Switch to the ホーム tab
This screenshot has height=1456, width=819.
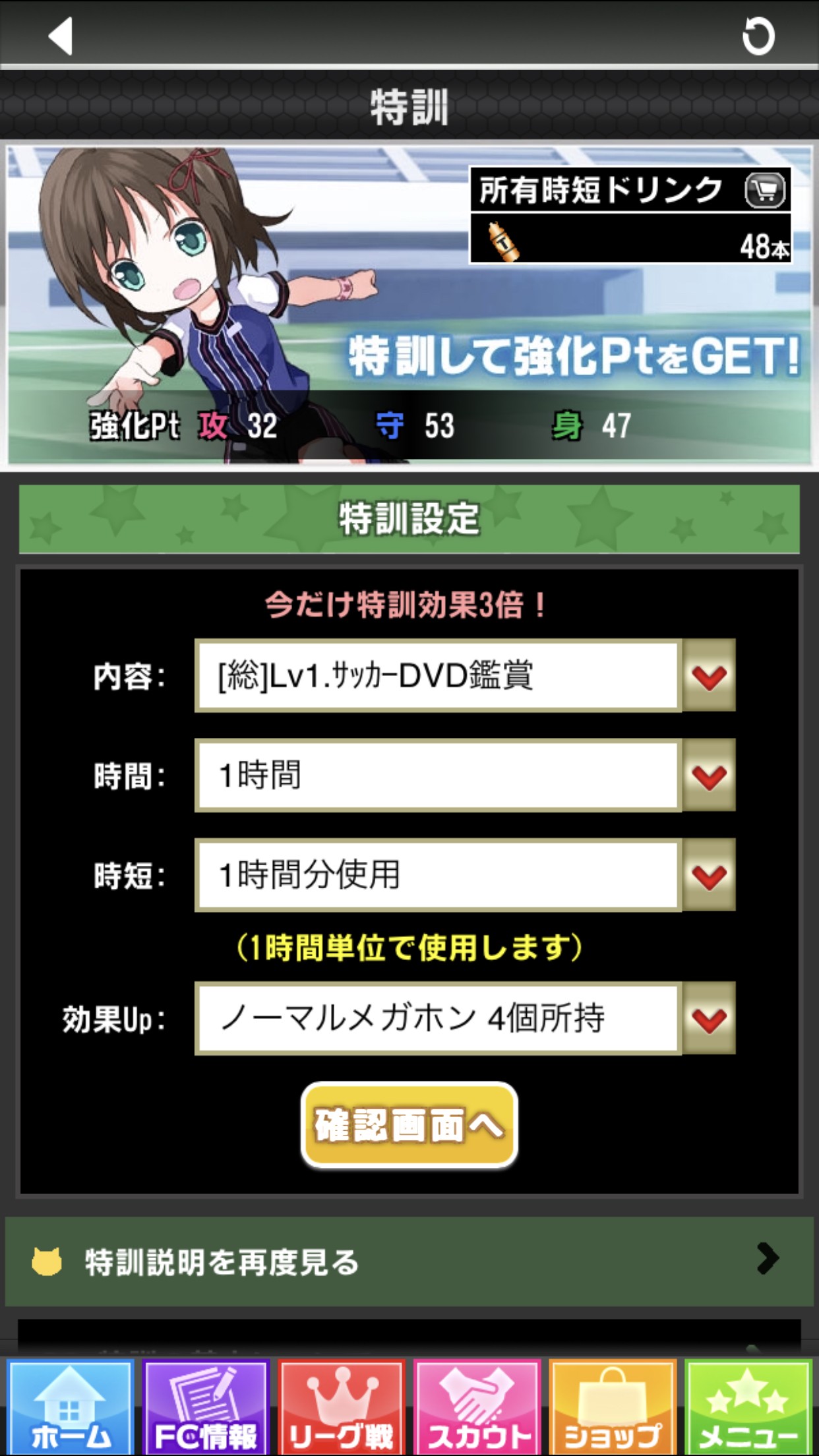[x=71, y=1407]
